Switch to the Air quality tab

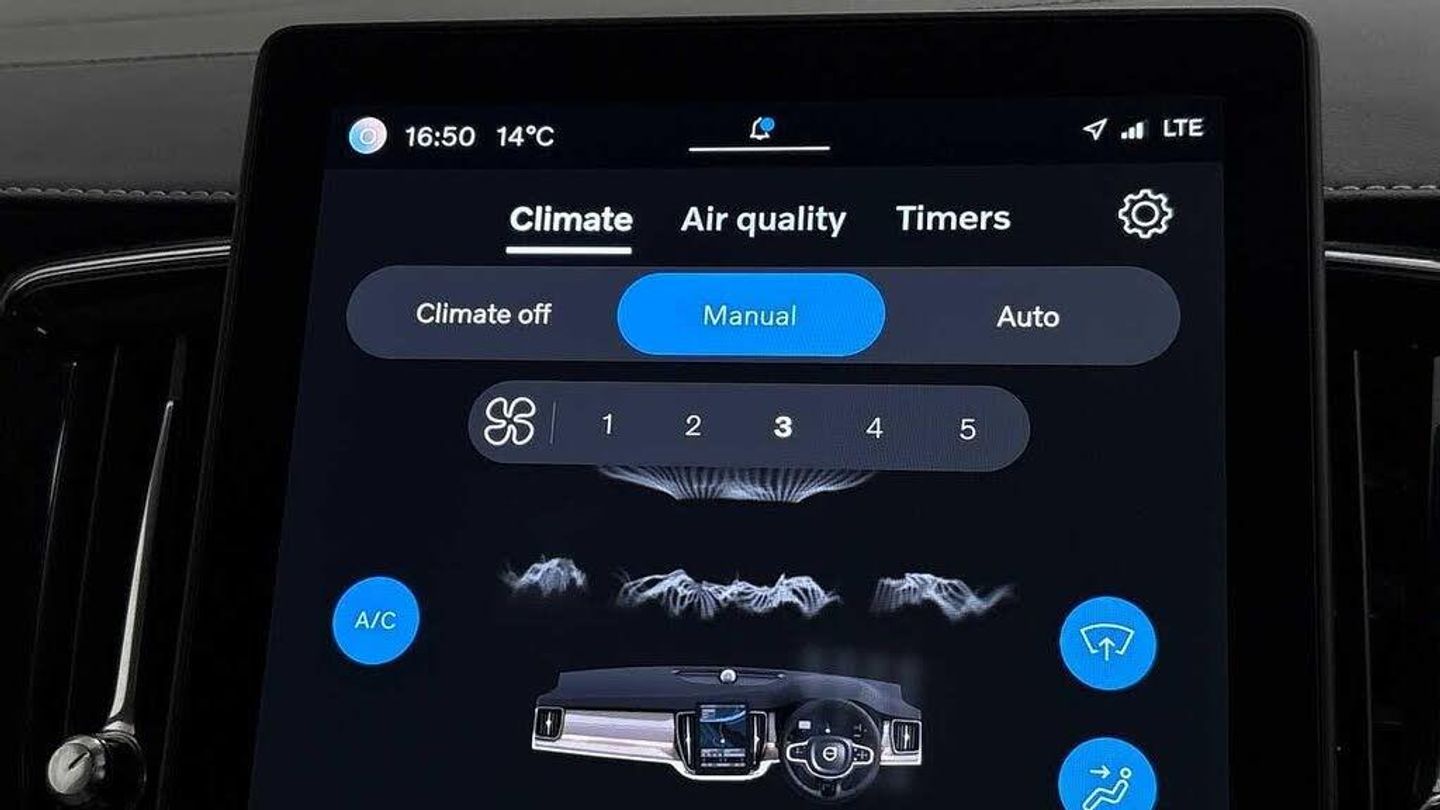[763, 219]
